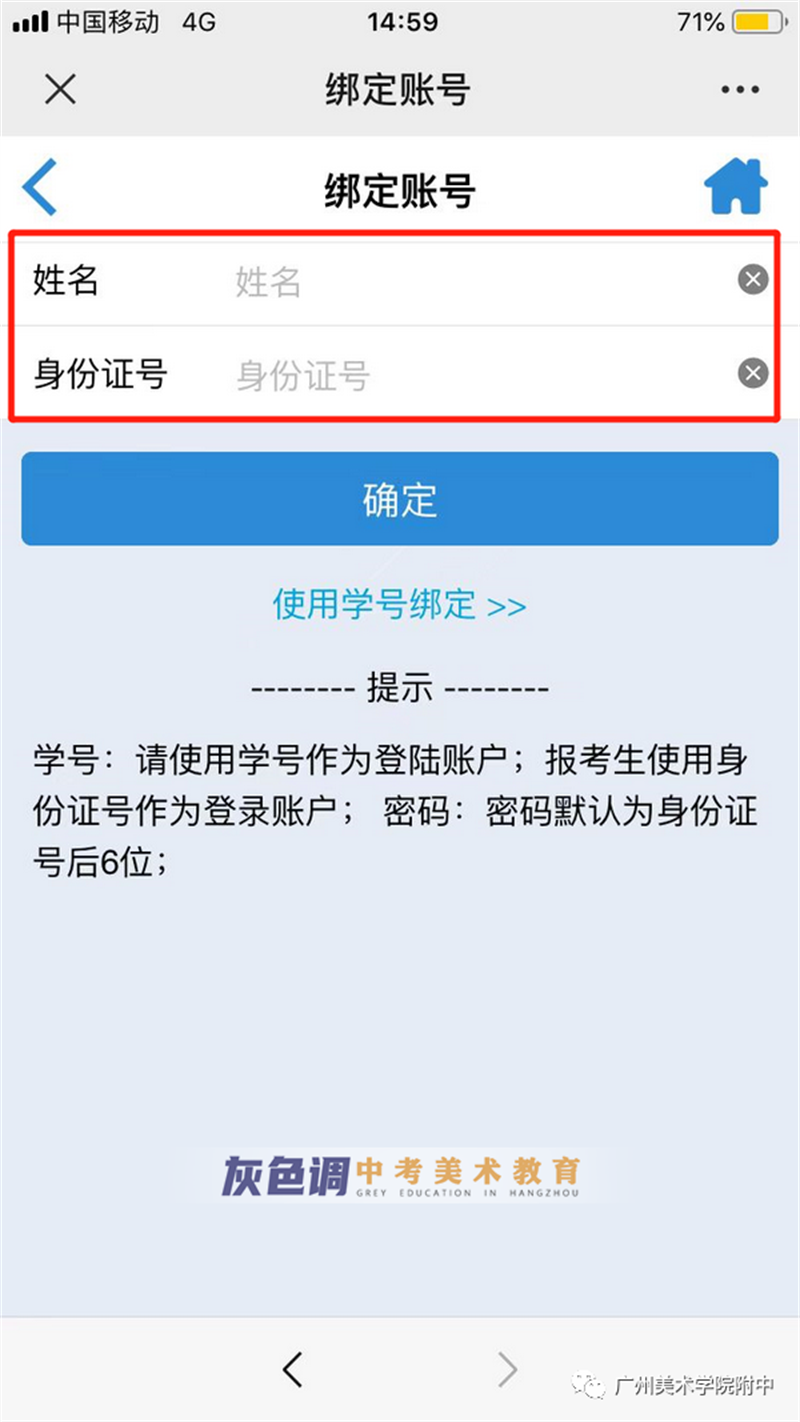800x1422 pixels.
Task: Focus the 身份证号 input field
Action: (x=480, y=375)
